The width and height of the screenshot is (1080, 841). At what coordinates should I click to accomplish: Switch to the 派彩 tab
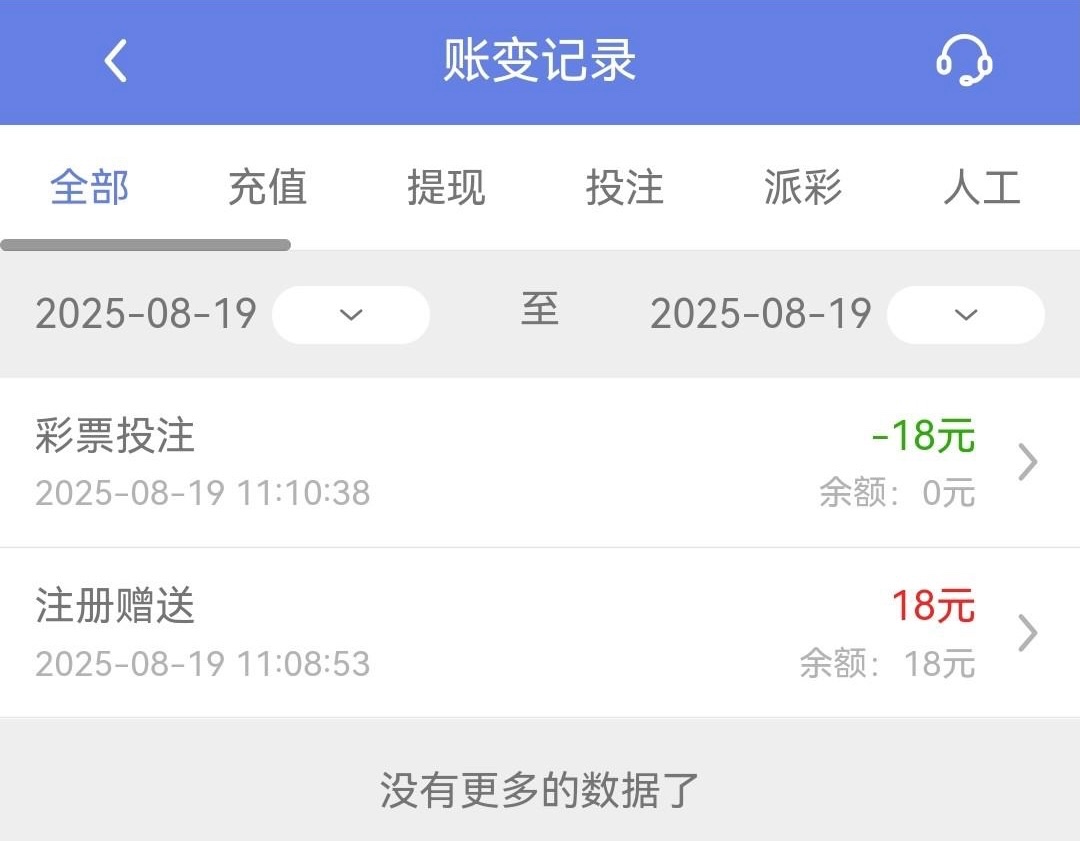point(803,187)
